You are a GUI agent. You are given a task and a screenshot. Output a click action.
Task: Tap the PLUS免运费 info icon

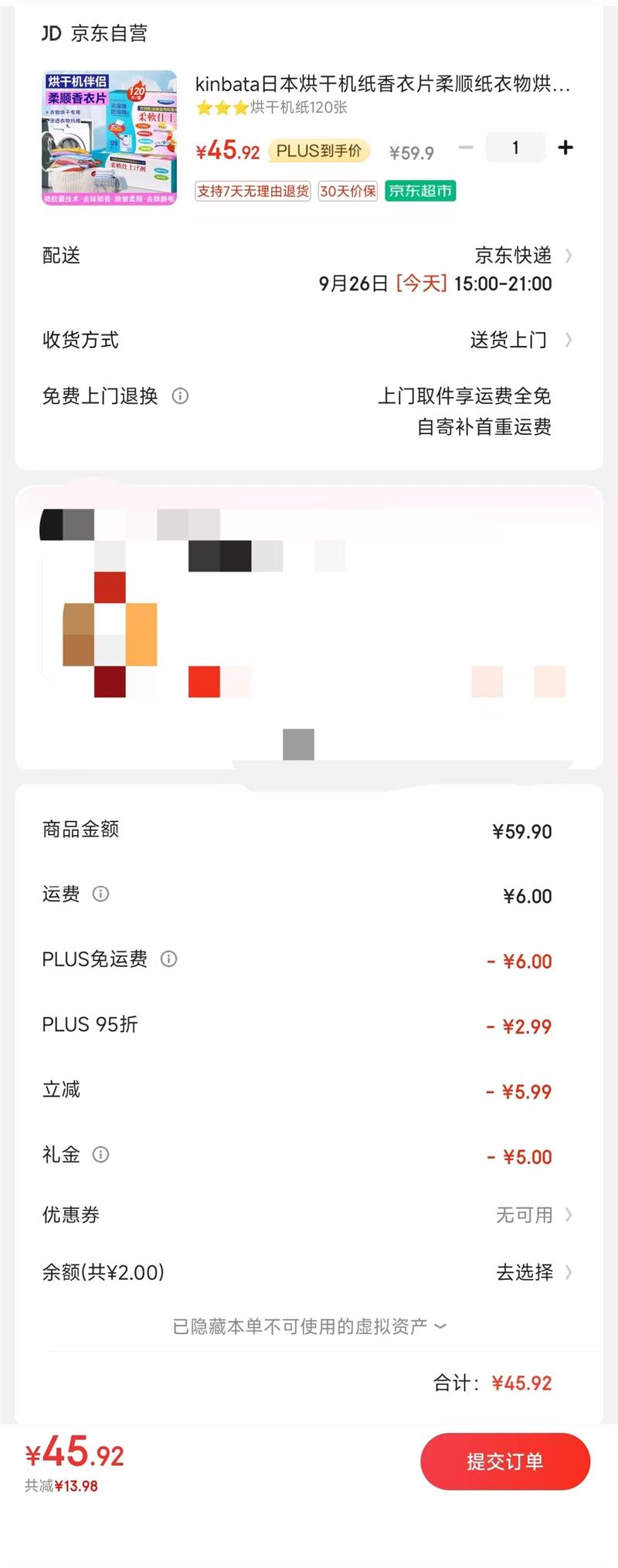point(169,959)
